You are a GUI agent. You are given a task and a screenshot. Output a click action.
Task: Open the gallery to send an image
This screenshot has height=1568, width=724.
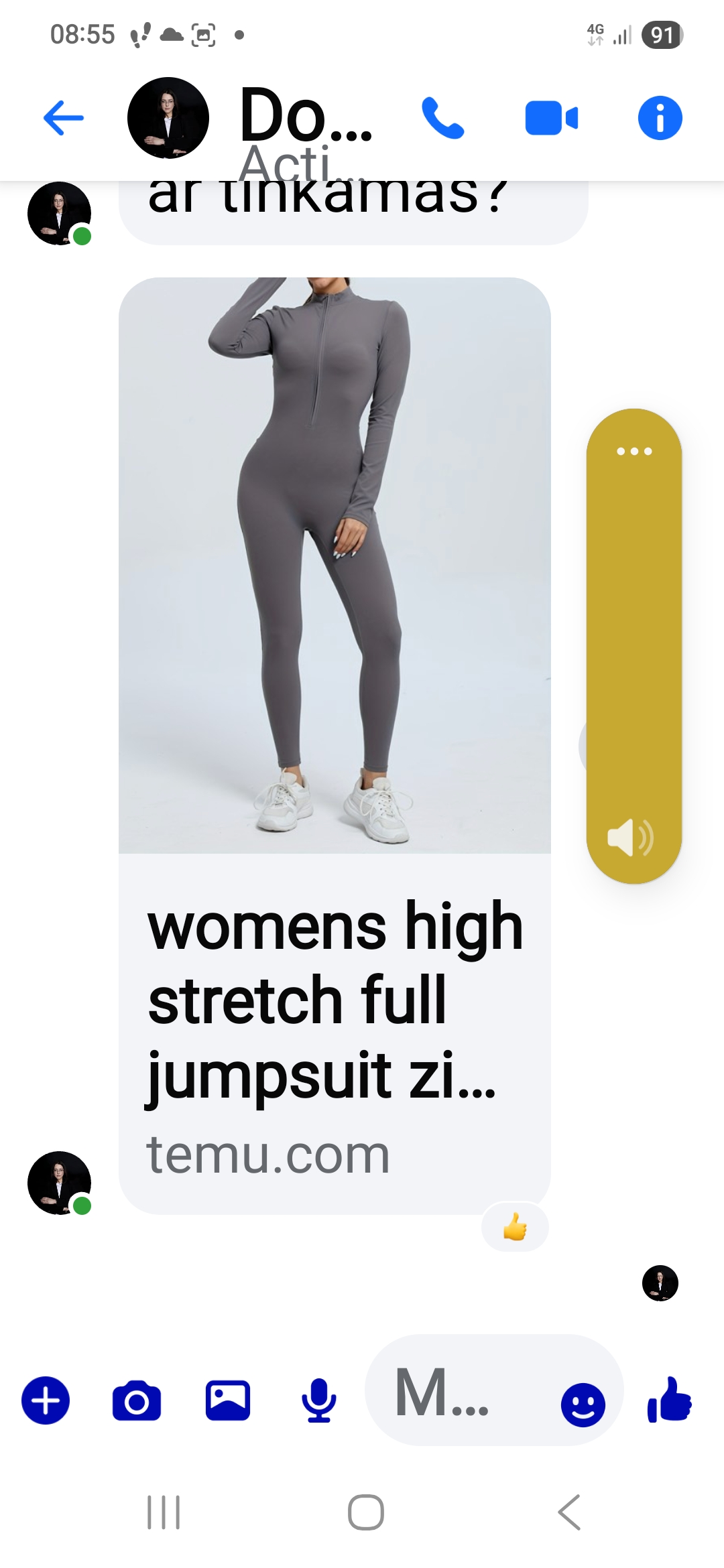tap(228, 1400)
